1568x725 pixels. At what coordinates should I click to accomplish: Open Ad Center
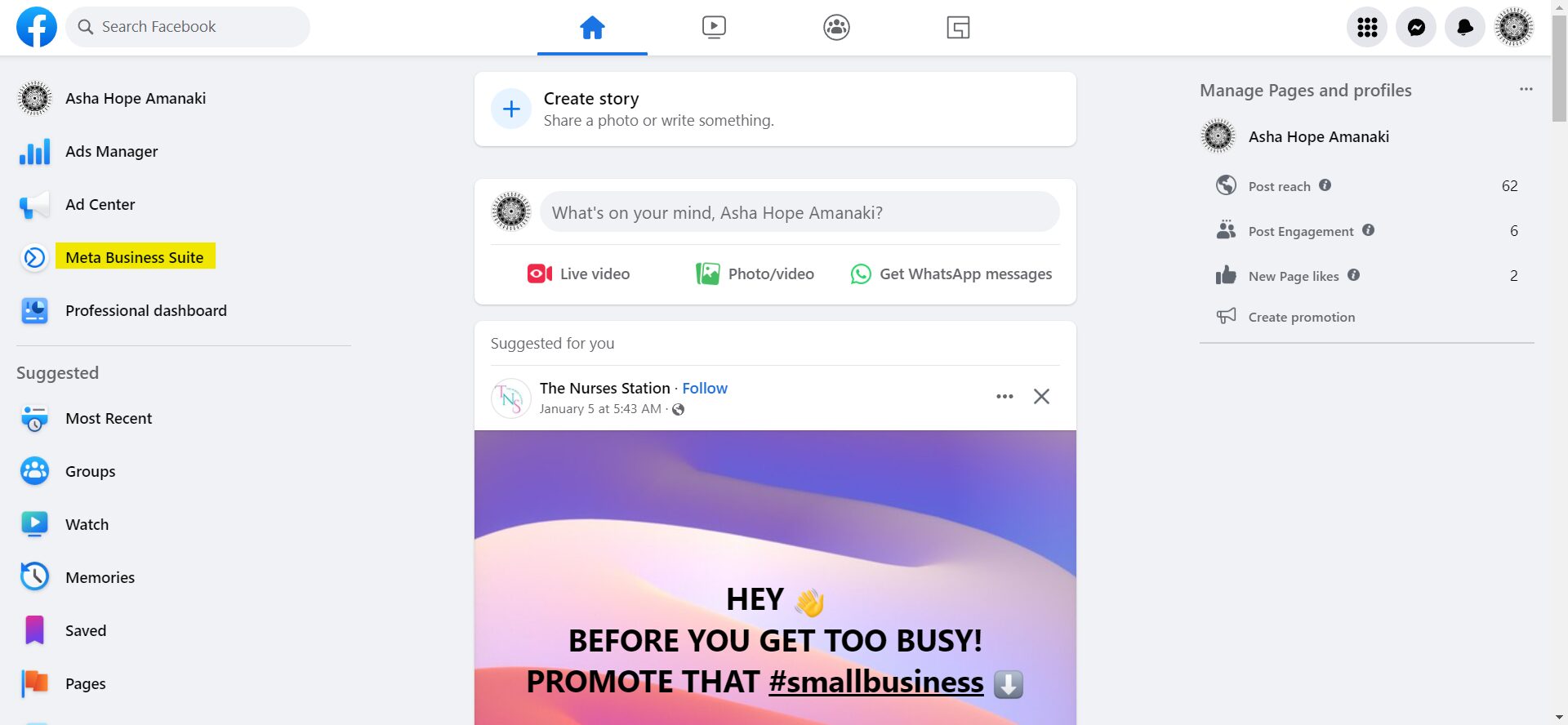click(x=100, y=205)
